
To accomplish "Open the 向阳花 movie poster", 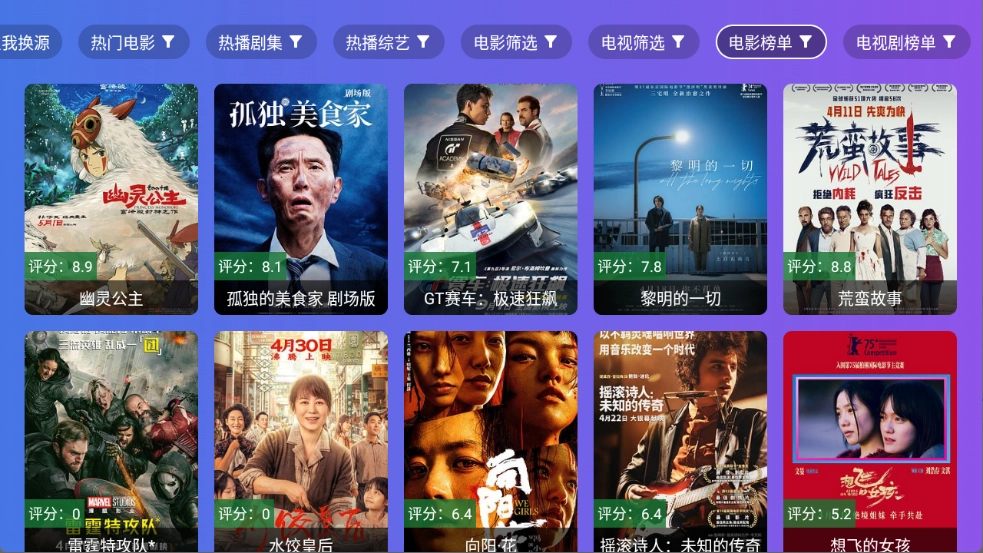I will [491, 442].
